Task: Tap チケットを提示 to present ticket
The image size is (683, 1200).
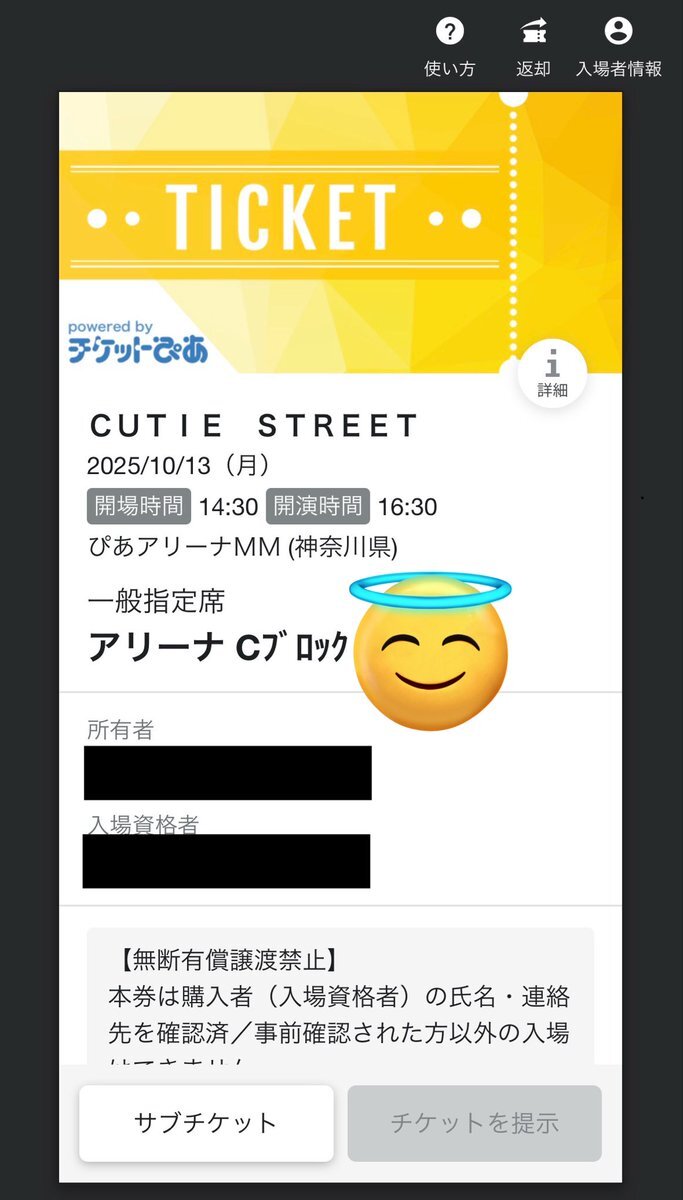Action: [474, 1123]
